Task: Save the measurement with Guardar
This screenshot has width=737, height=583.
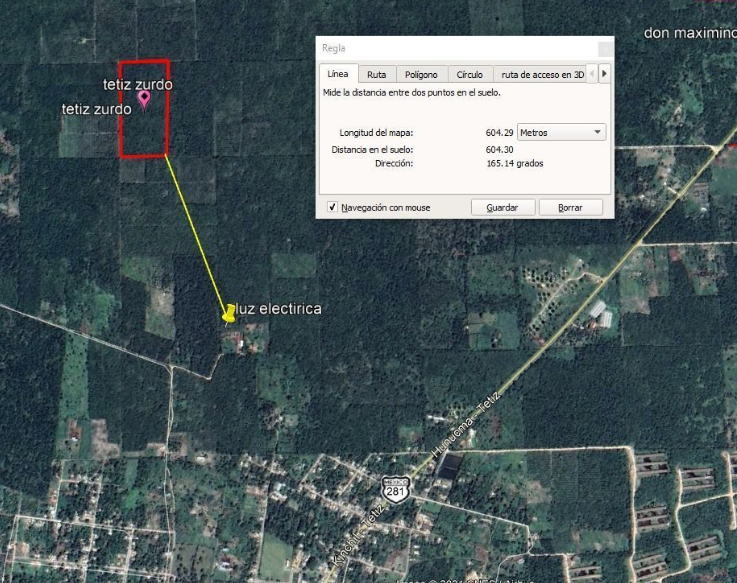Action: pos(501,208)
